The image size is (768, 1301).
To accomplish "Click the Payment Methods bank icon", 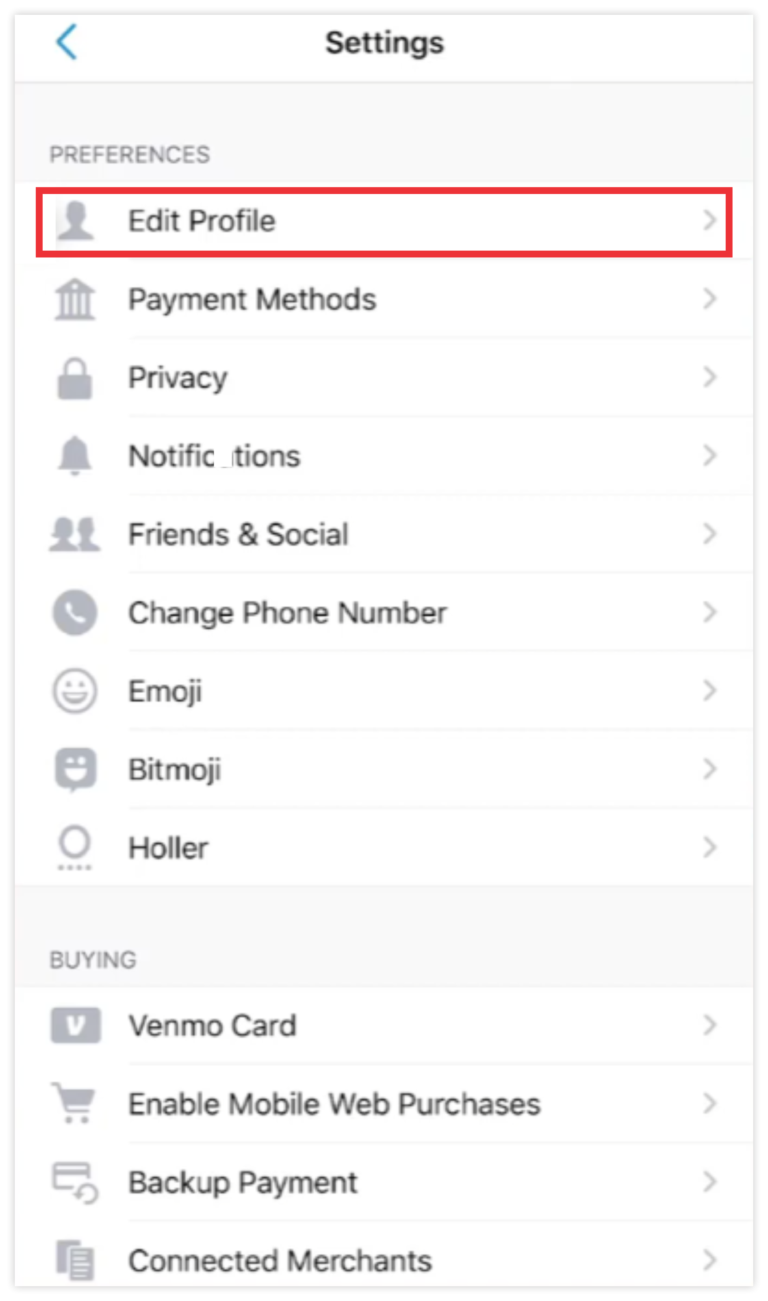I will click(x=74, y=298).
